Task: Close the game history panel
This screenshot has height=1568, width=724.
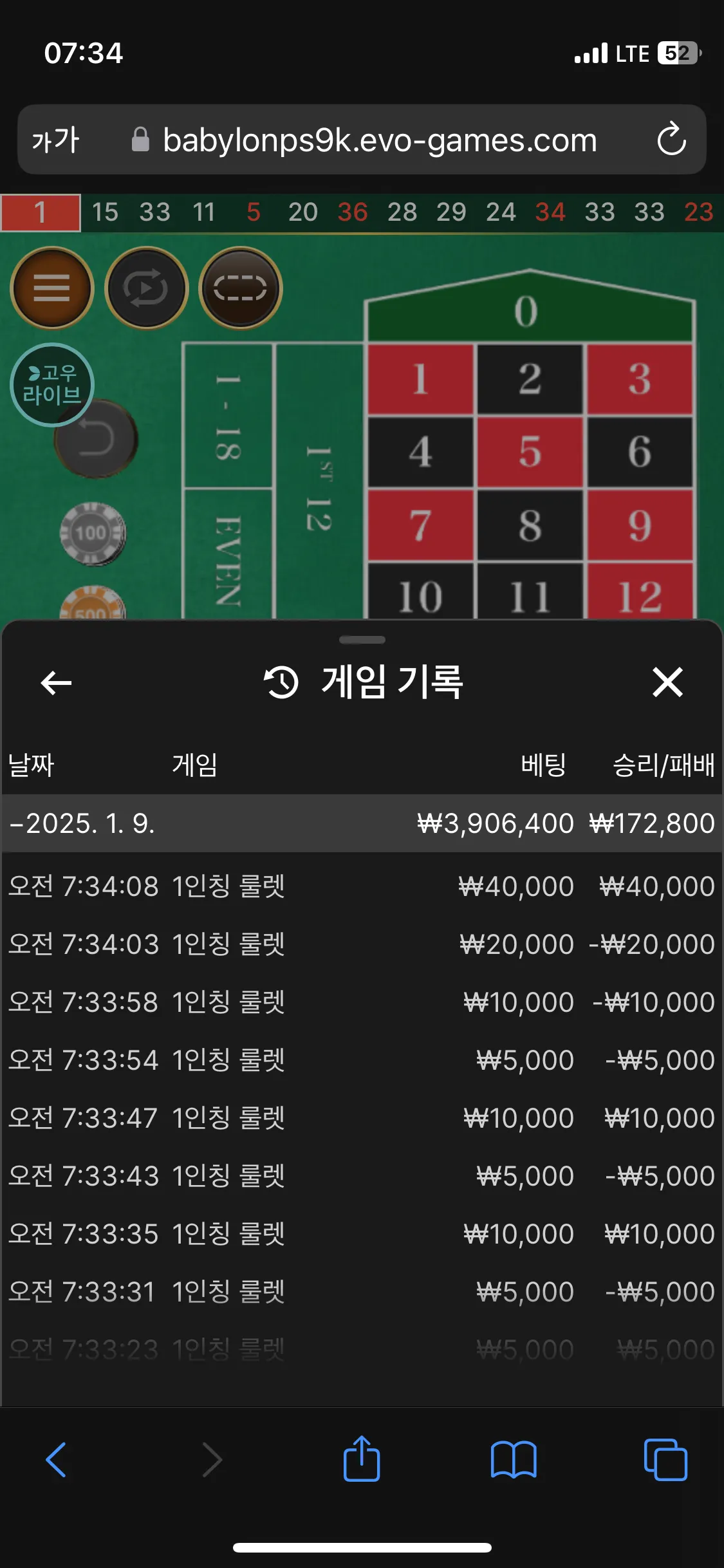Action: tap(667, 682)
